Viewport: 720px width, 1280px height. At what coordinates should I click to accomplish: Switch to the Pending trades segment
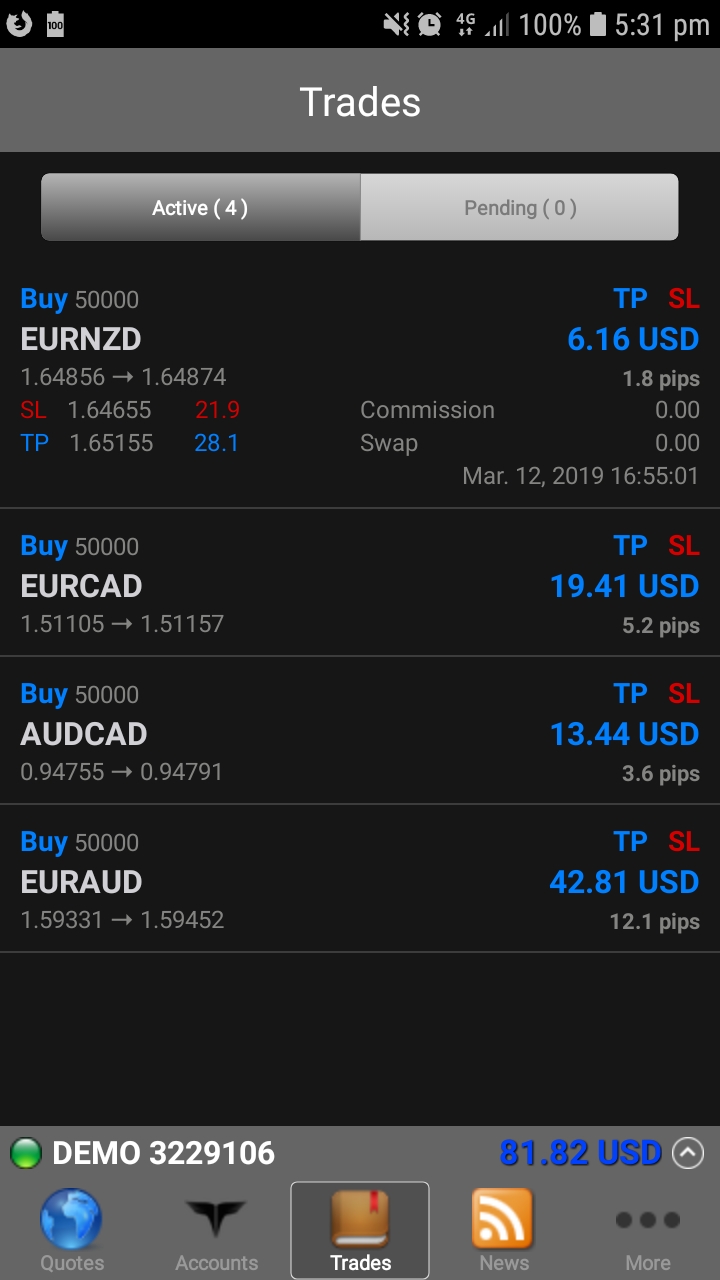click(x=519, y=208)
